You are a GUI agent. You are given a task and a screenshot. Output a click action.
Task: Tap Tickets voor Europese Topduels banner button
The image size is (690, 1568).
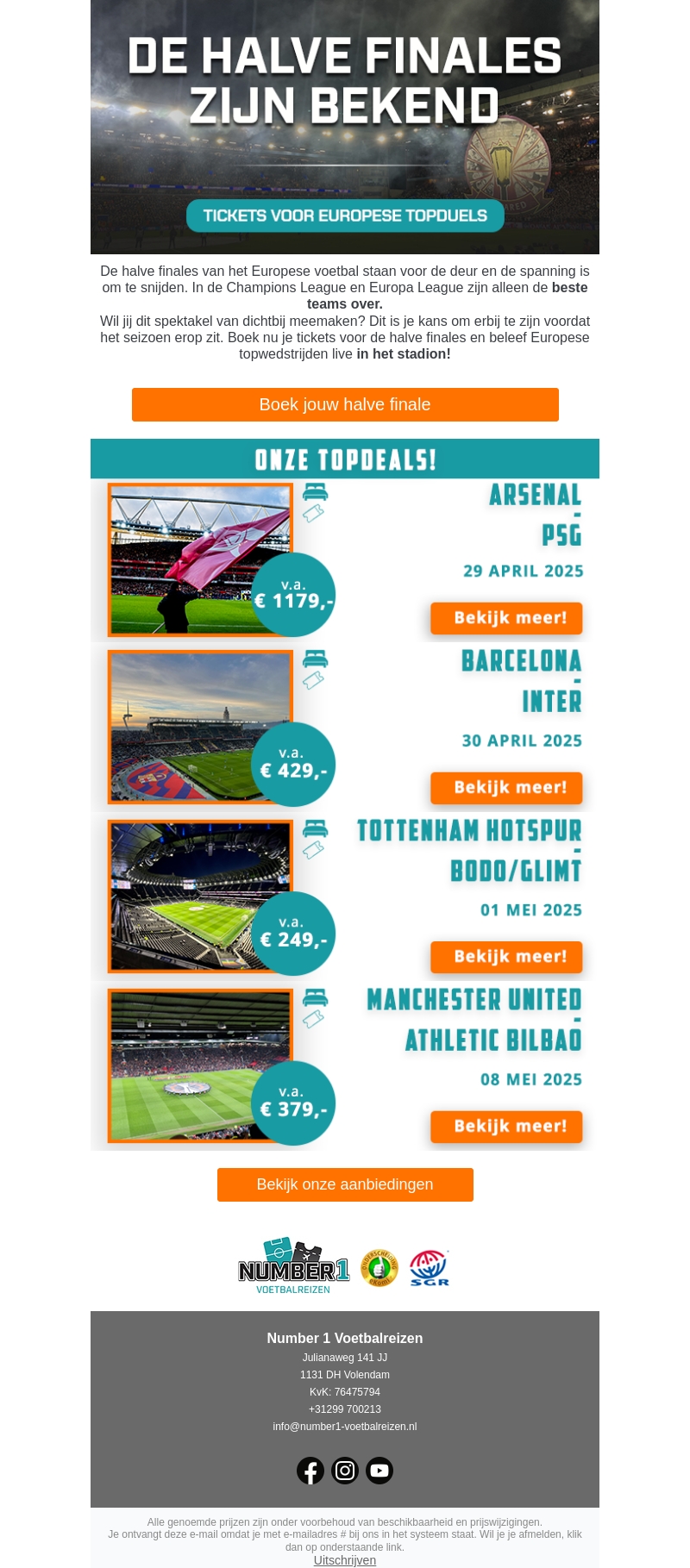(x=345, y=216)
